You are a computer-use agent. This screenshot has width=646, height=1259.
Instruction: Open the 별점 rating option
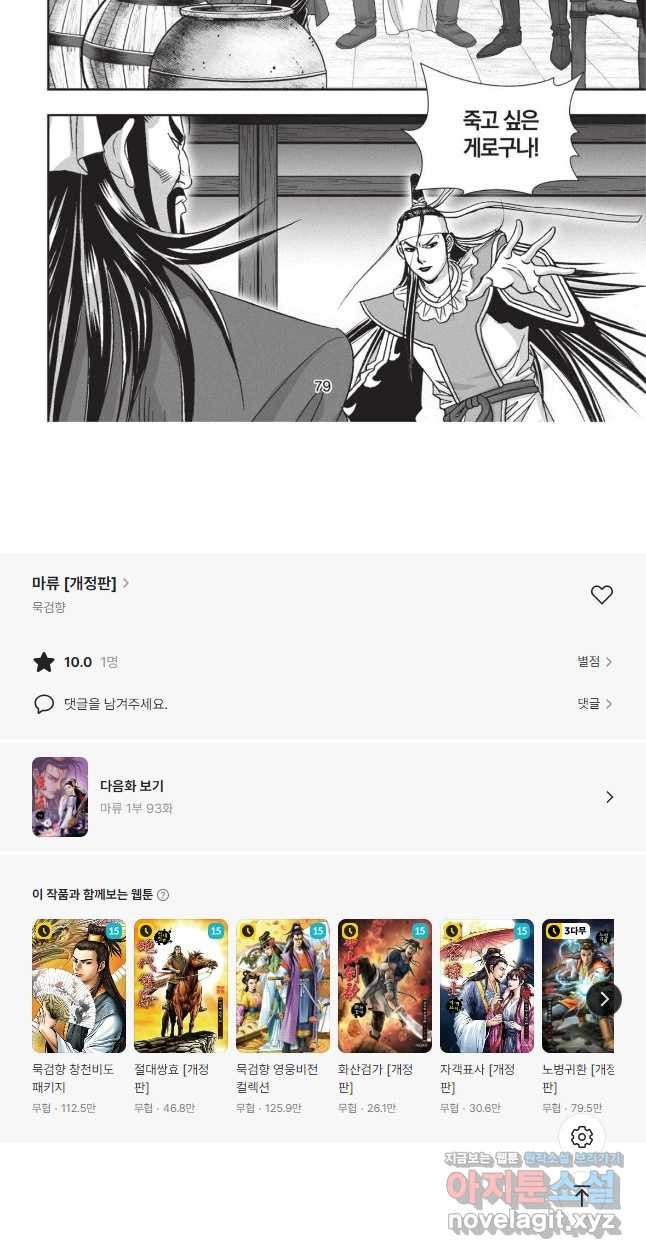(x=595, y=662)
